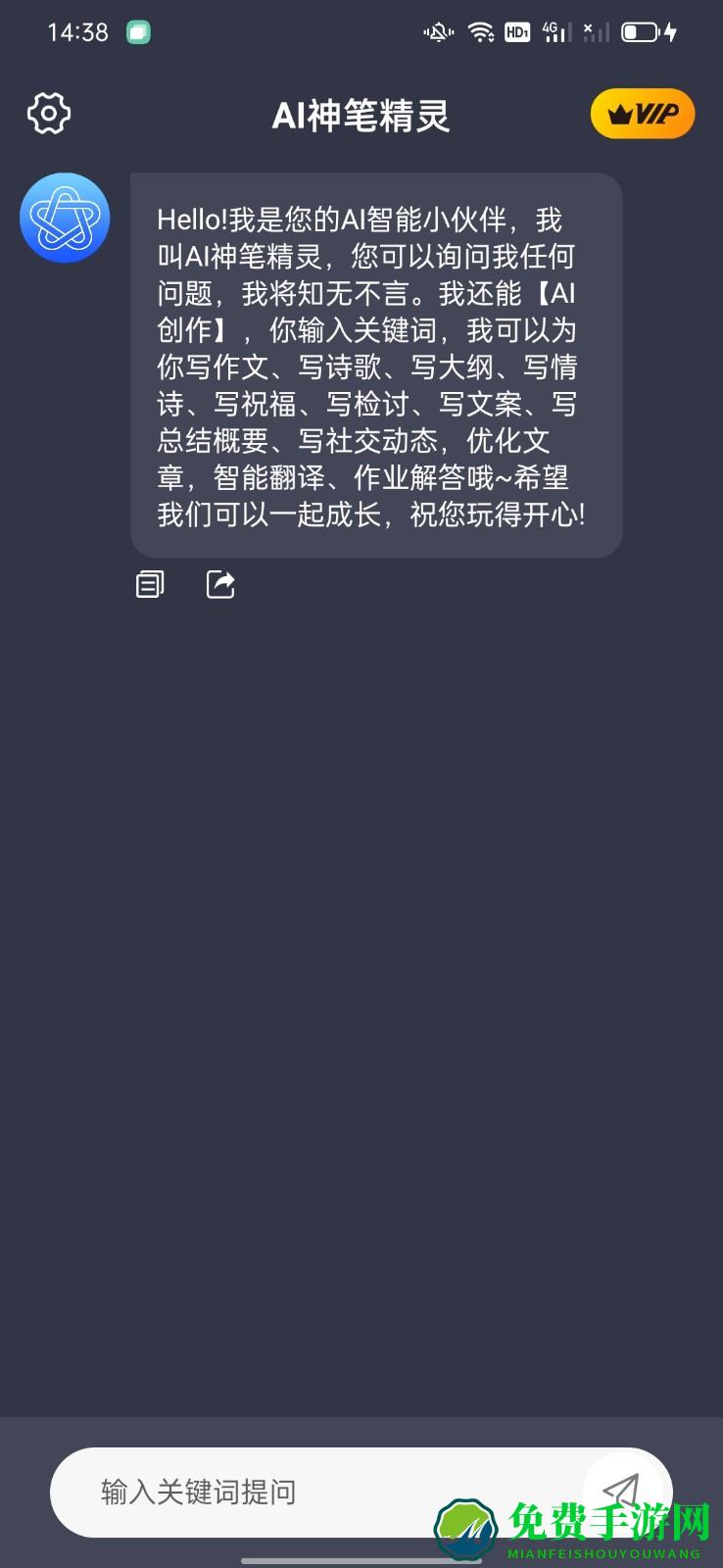Screen dimensions: 723x1568
Task: Tap the 4G signal indicator icon
Action: (554, 30)
